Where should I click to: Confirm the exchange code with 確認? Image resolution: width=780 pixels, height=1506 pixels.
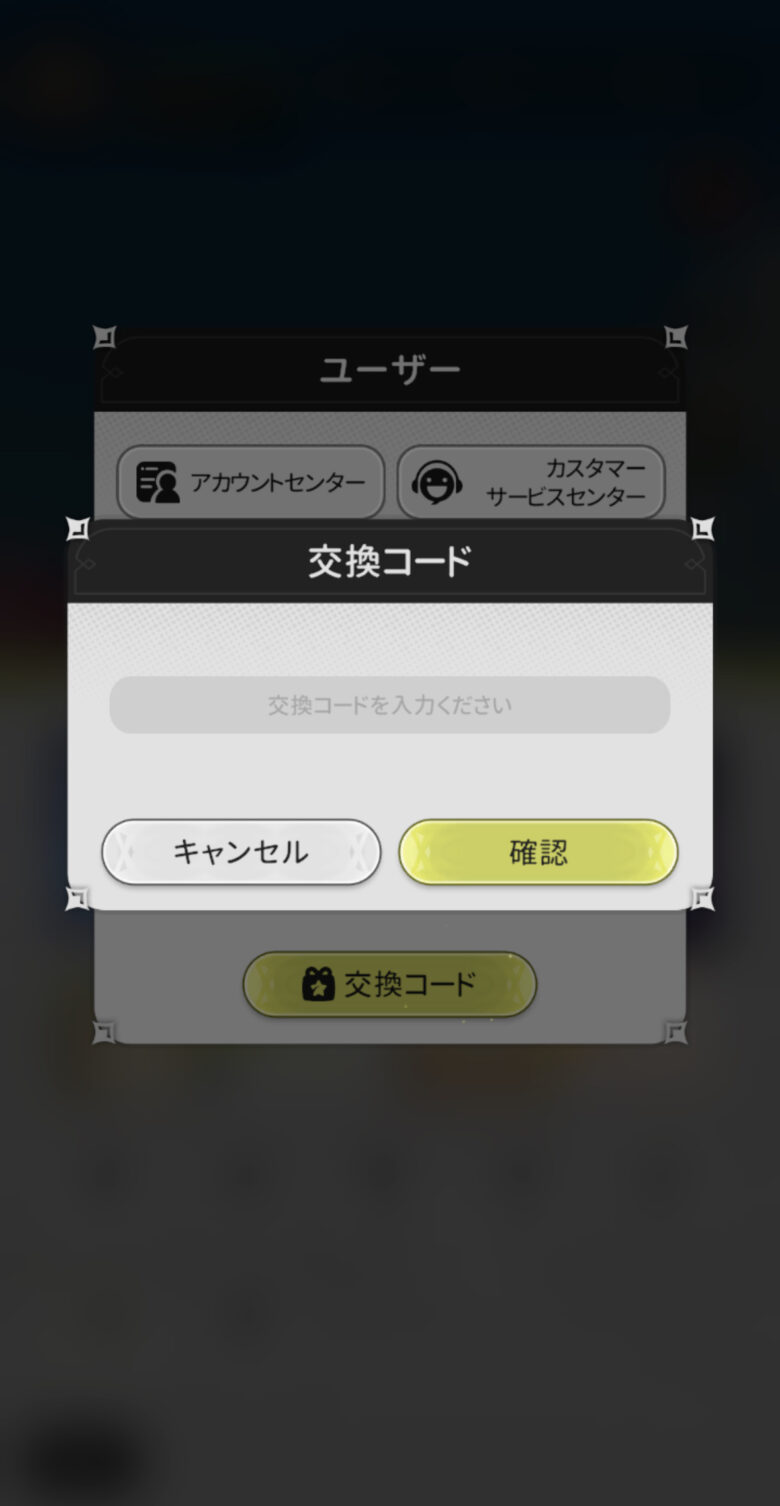click(x=538, y=852)
